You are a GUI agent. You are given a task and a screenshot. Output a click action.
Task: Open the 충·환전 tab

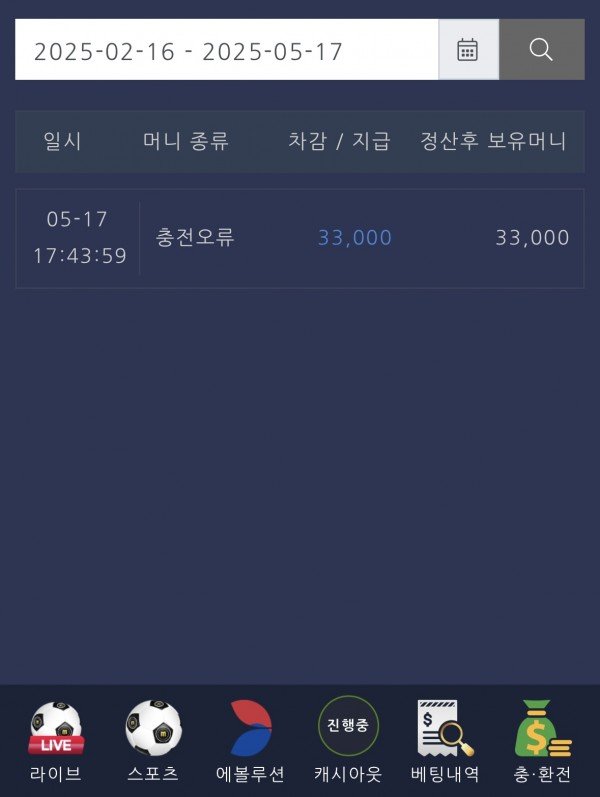(543, 742)
